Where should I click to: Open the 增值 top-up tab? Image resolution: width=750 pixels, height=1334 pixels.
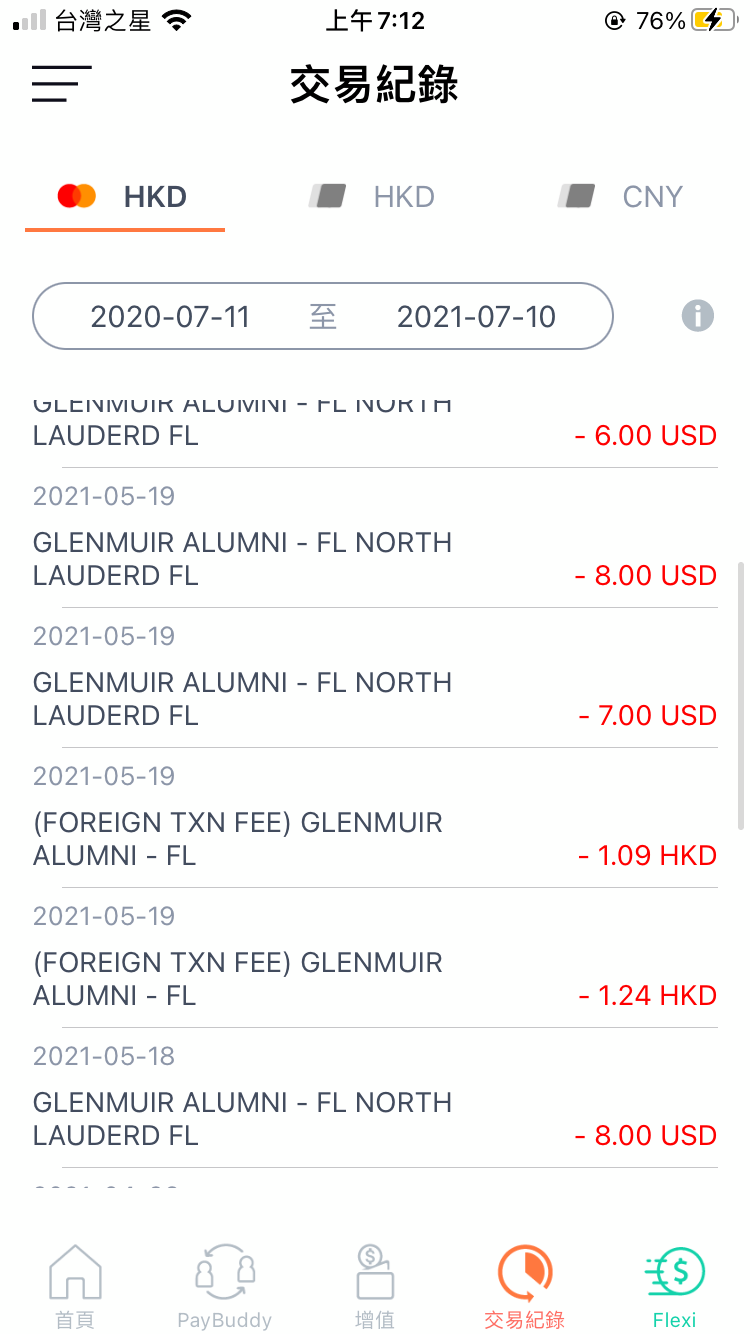pos(375,1287)
